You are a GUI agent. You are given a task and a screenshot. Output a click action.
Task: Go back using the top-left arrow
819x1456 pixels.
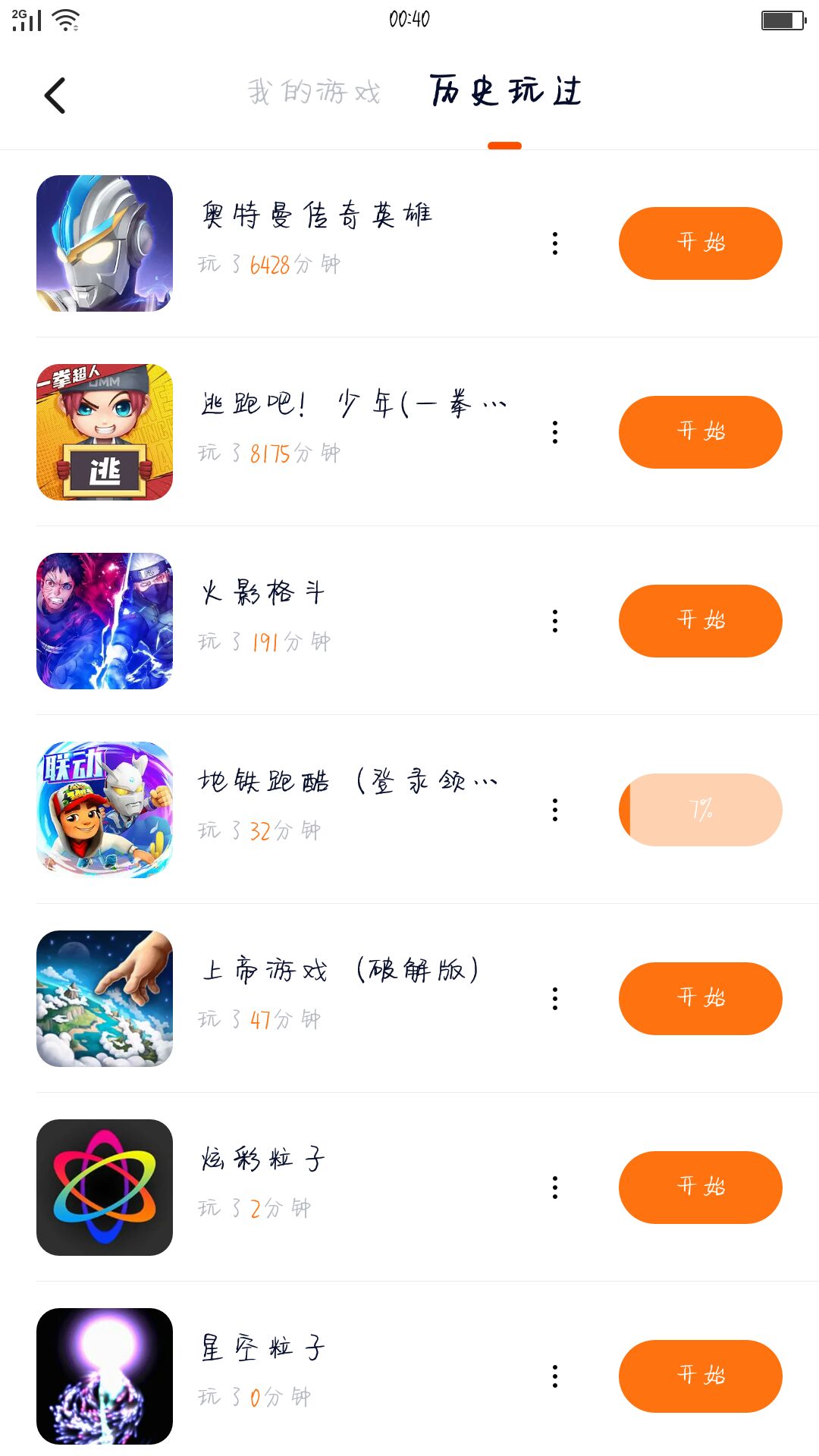coord(55,96)
